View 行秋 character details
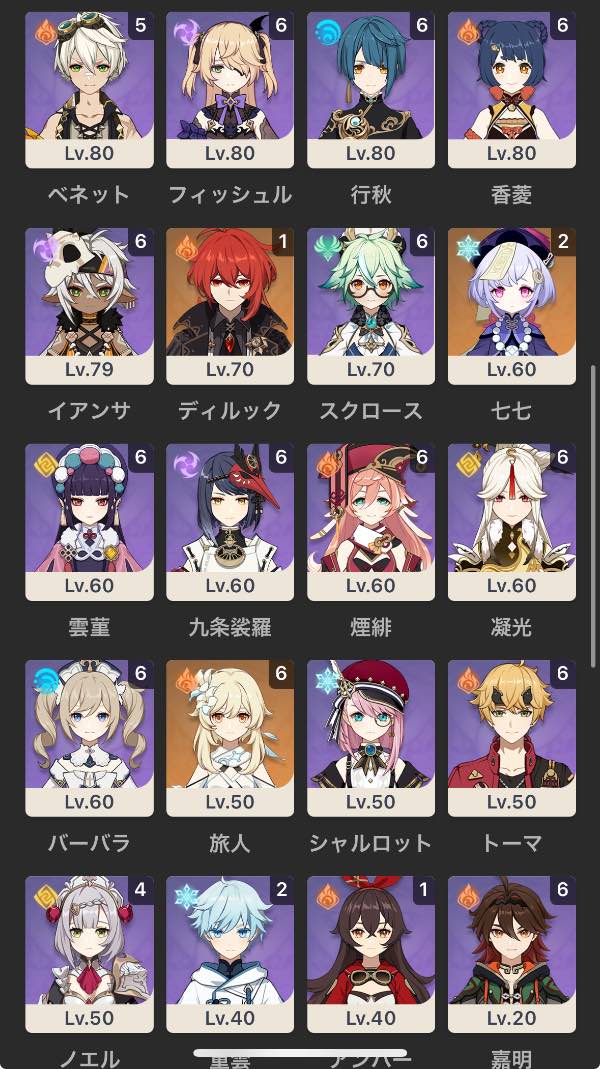Screen dimensions: 600x1069 pos(371,89)
